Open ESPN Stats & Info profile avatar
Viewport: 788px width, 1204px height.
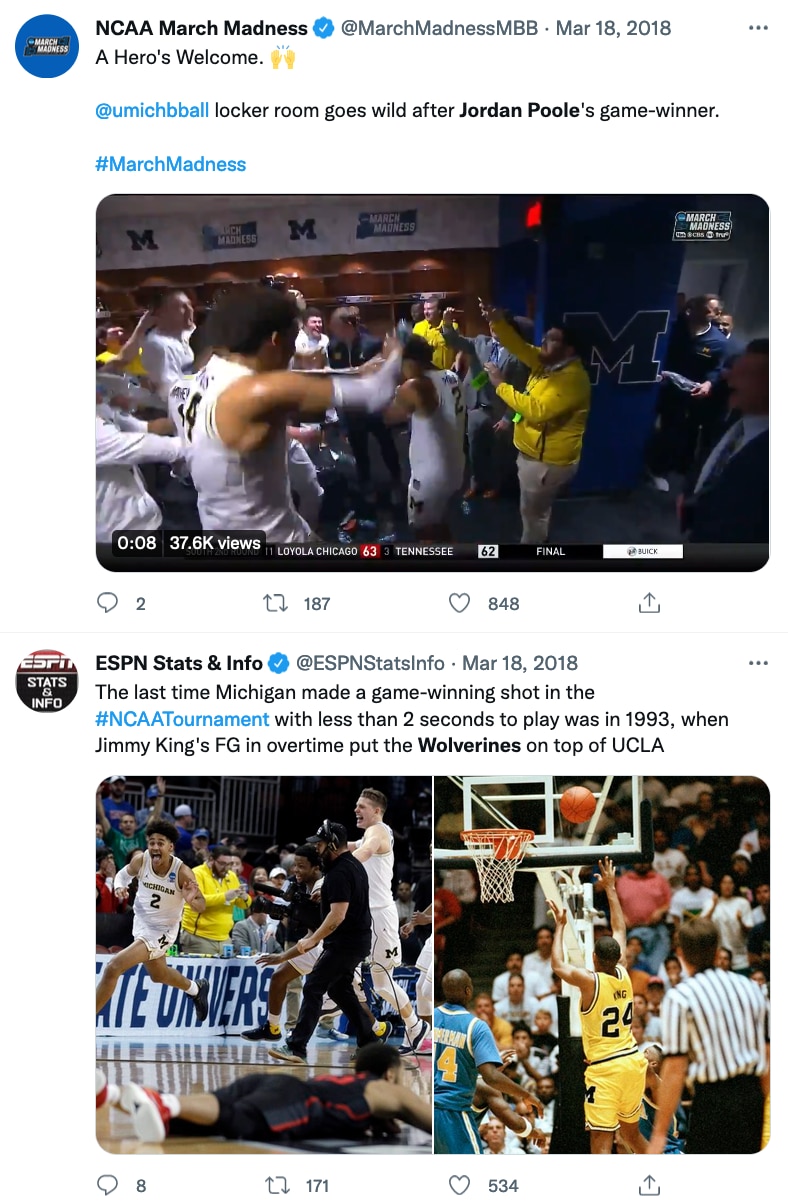pyautogui.click(x=47, y=680)
